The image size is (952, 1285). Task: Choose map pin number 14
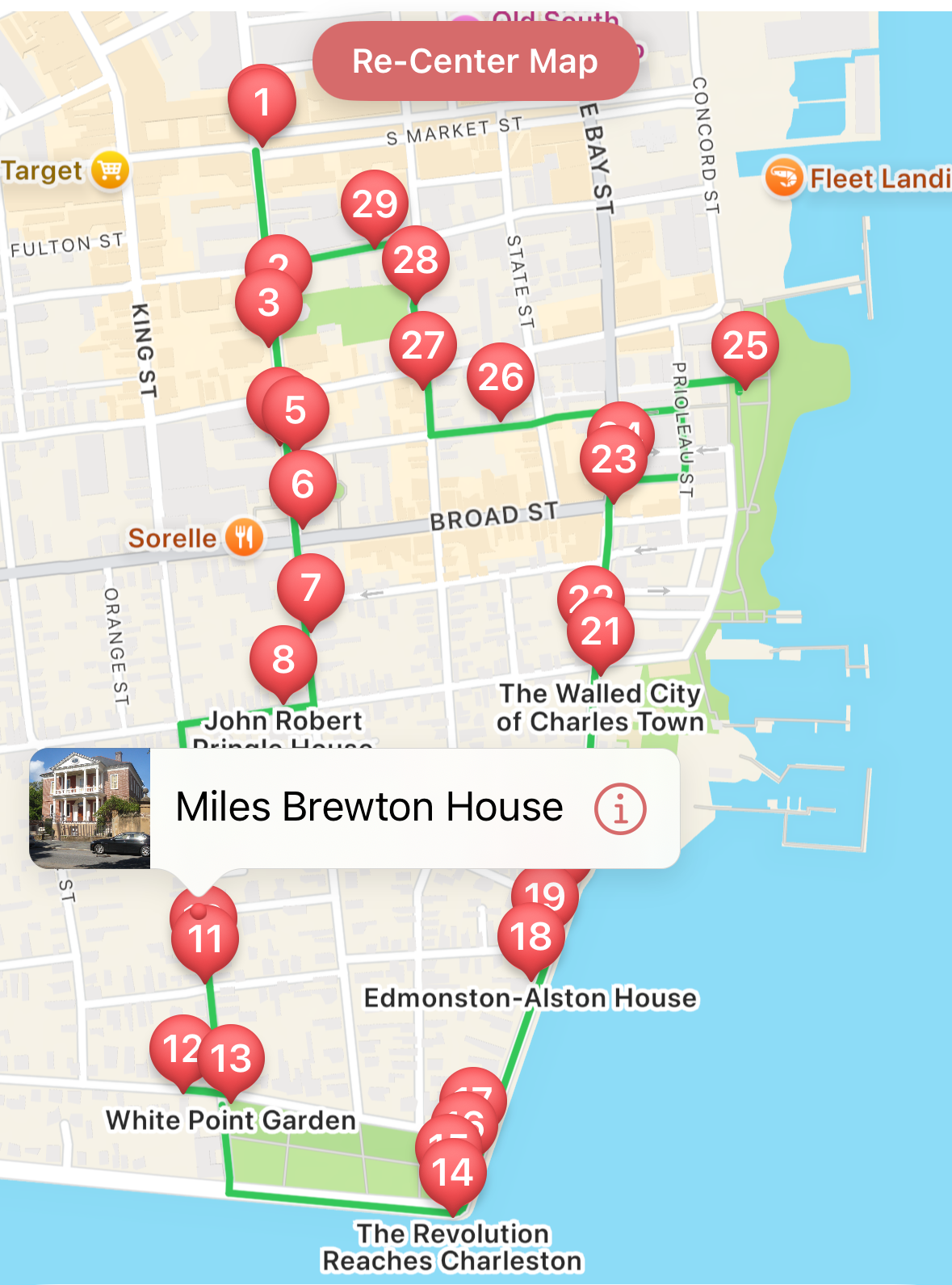[453, 1173]
